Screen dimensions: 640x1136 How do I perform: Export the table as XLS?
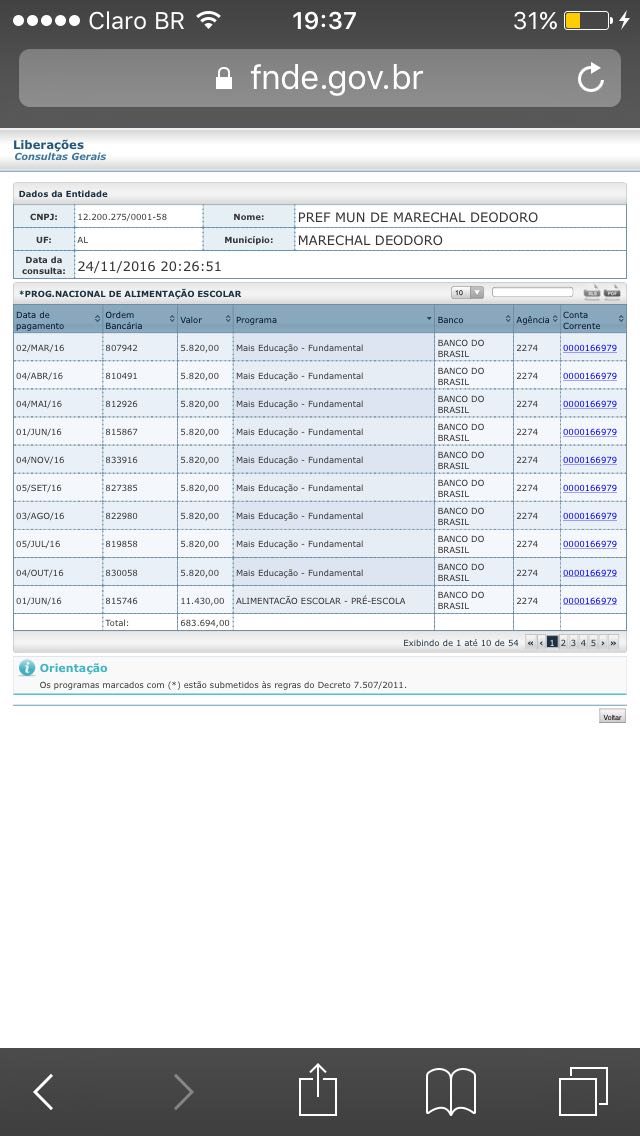592,292
